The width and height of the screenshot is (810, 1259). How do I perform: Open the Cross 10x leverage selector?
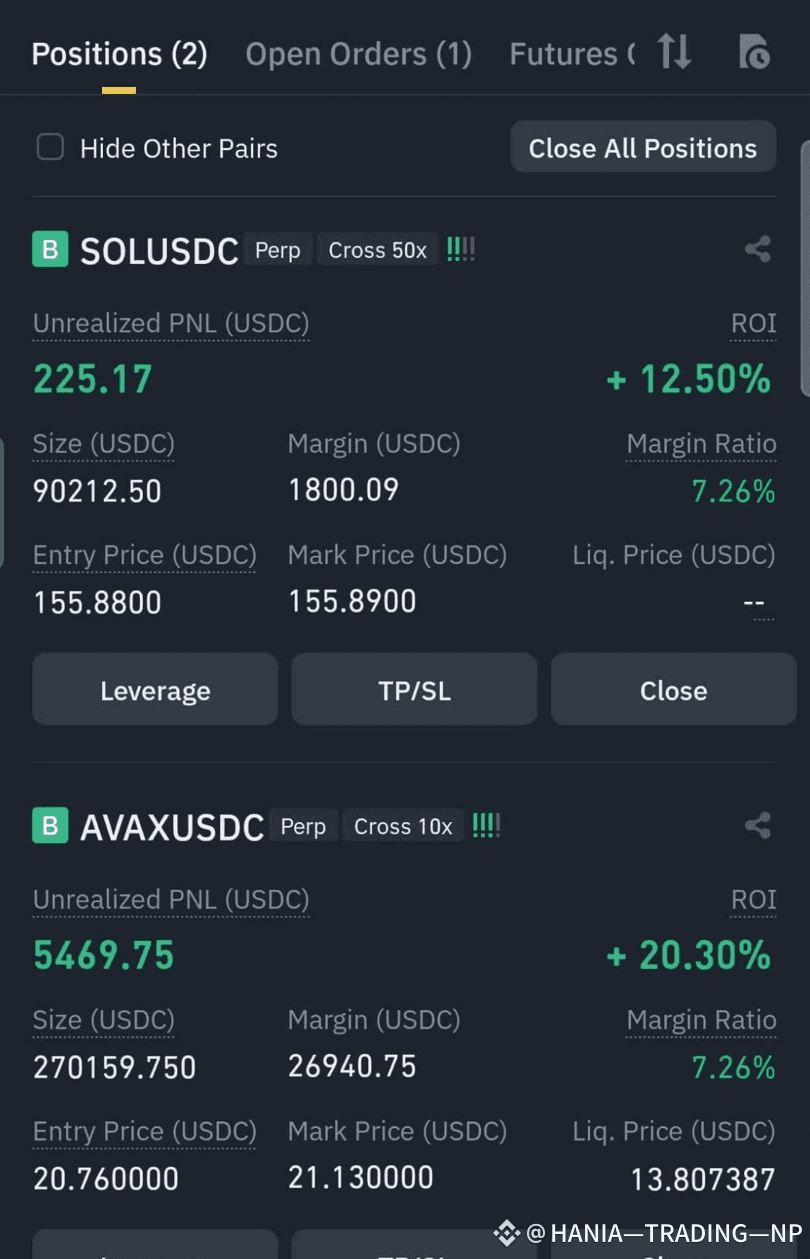[x=403, y=825]
